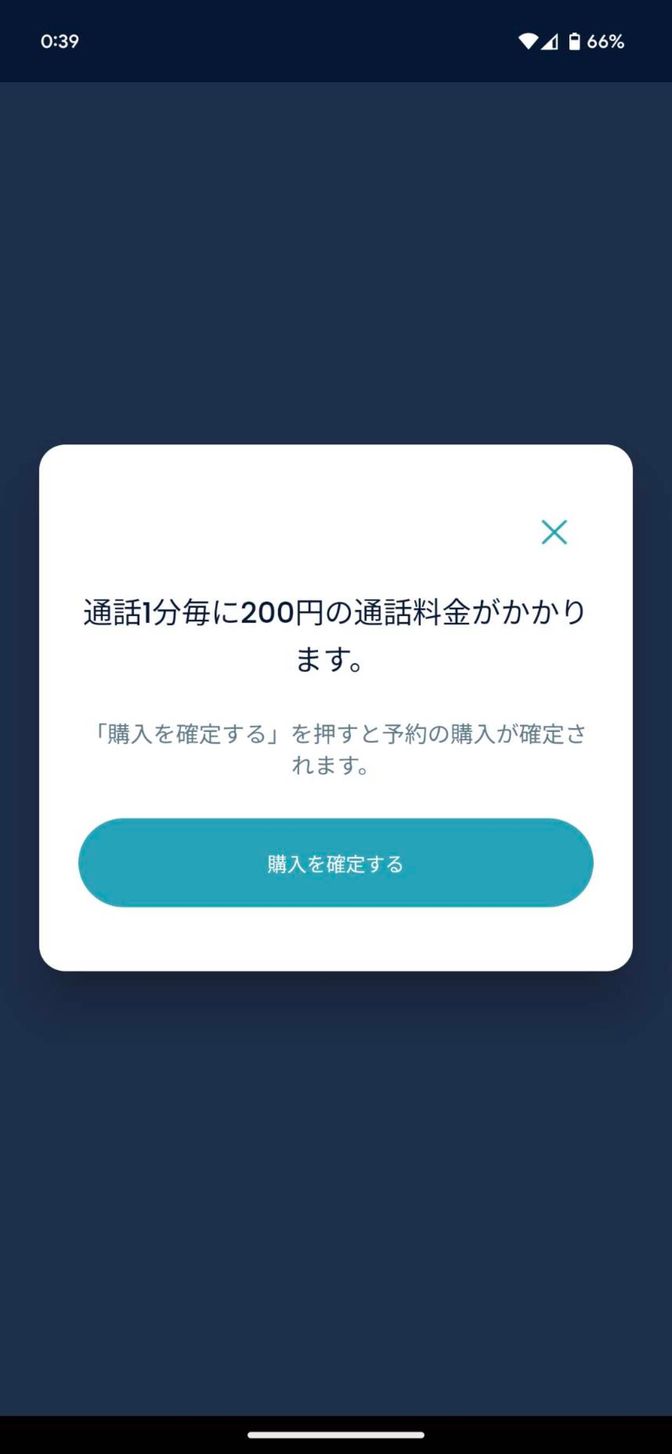Close the call fee dialog
Image resolution: width=672 pixels, height=1454 pixels.
[554, 532]
